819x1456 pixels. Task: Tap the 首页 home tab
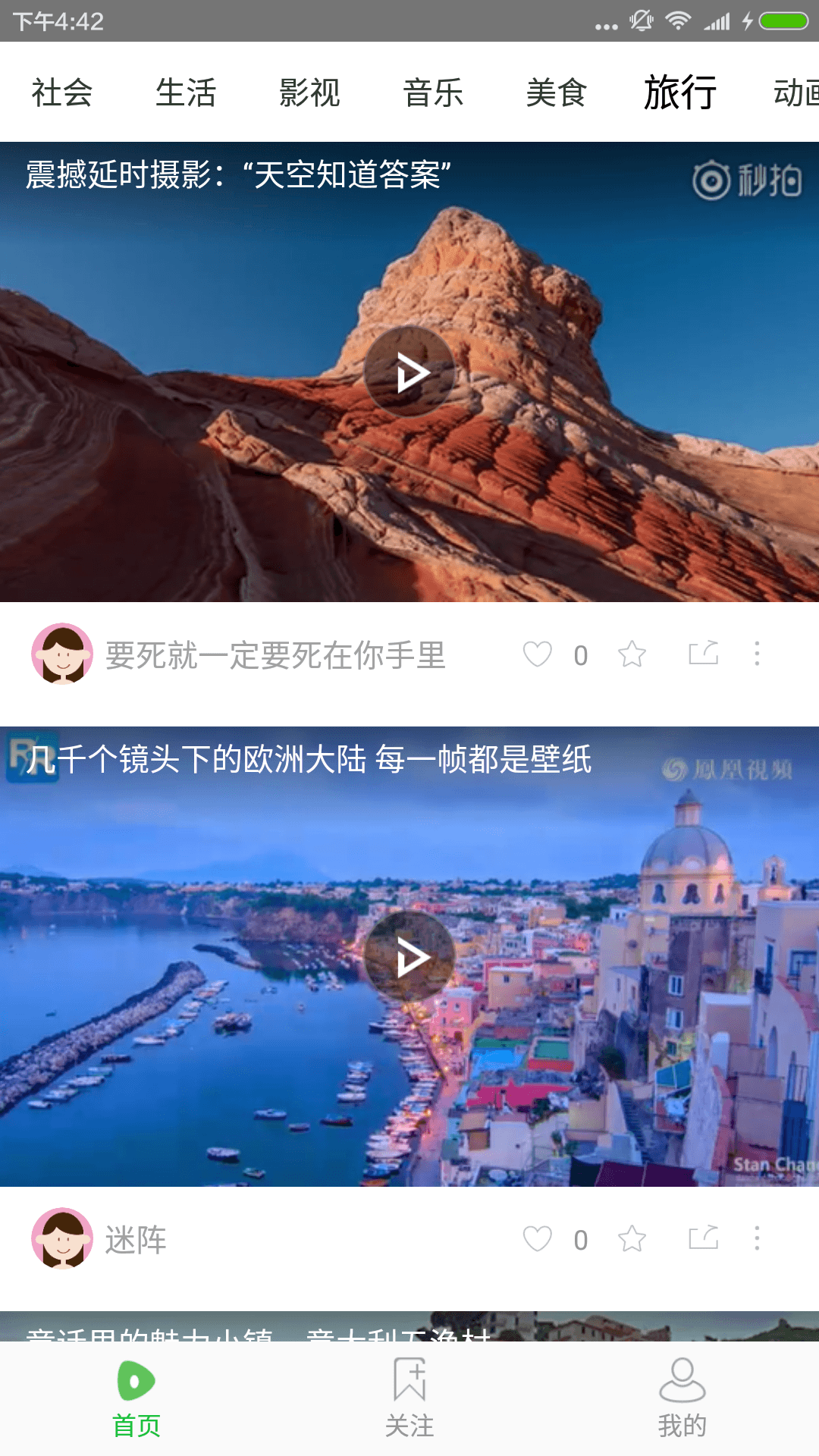tap(136, 1398)
